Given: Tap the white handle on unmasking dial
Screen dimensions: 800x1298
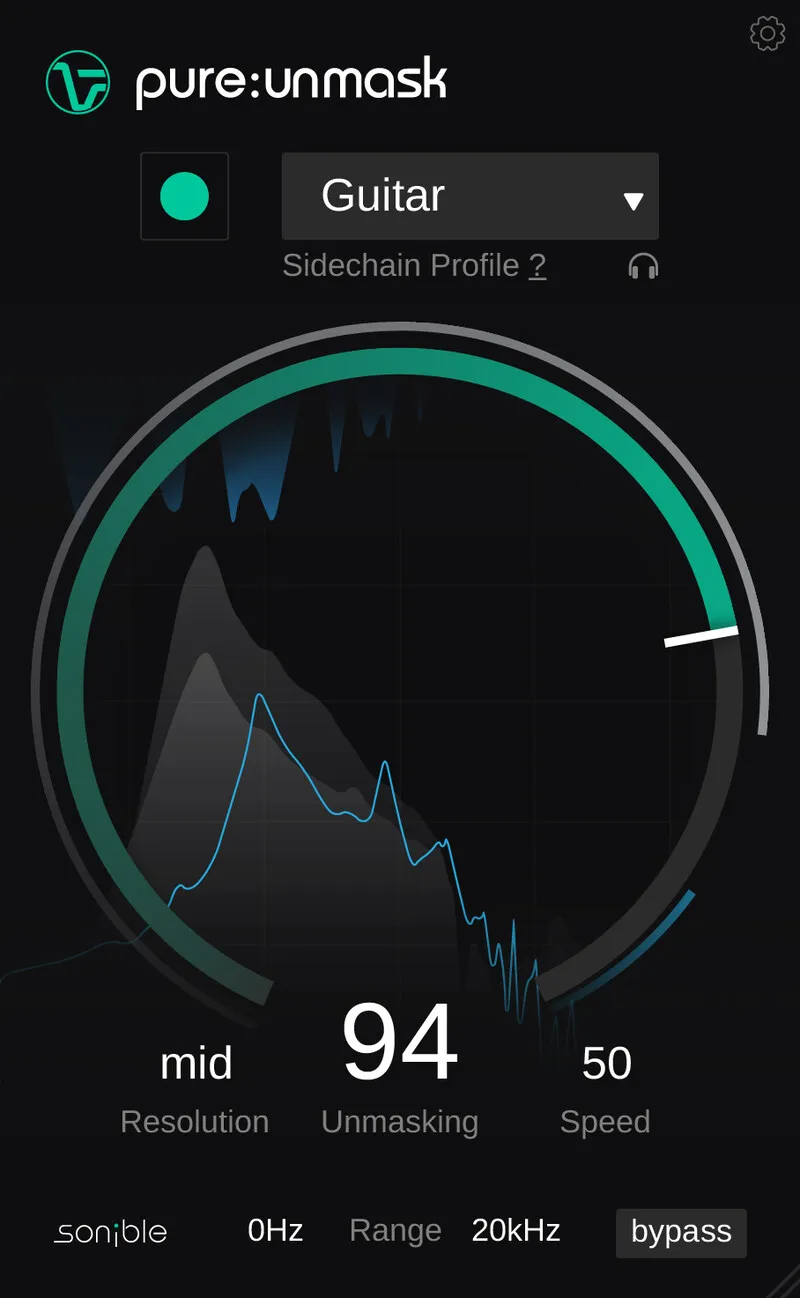Looking at the screenshot, I should pyautogui.click(x=701, y=636).
